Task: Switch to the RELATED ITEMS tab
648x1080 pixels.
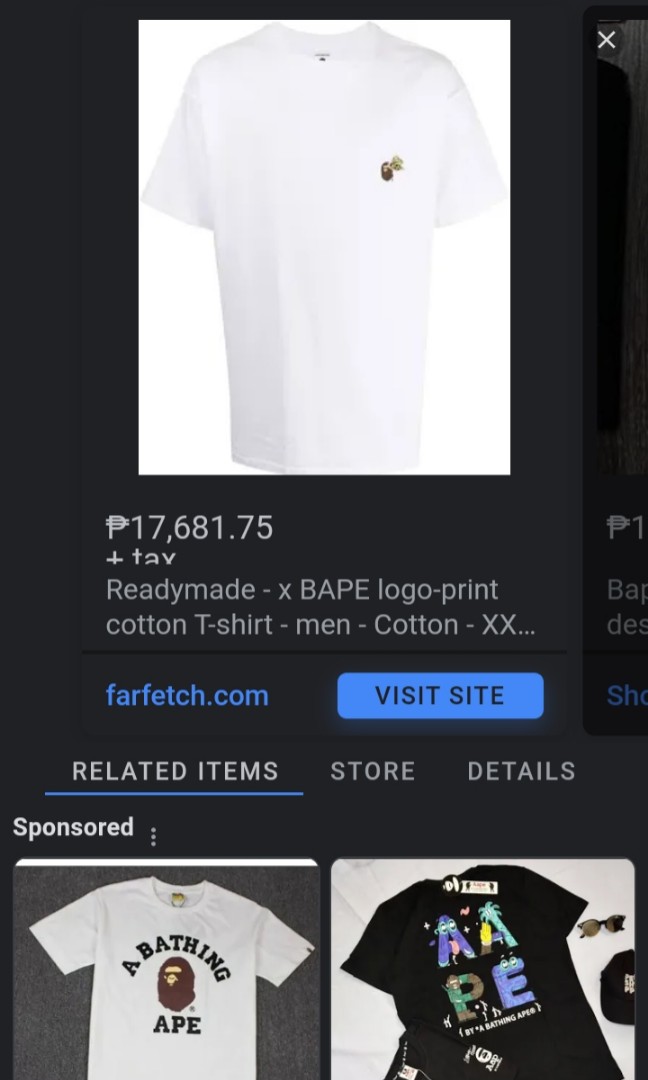Action: [x=175, y=771]
